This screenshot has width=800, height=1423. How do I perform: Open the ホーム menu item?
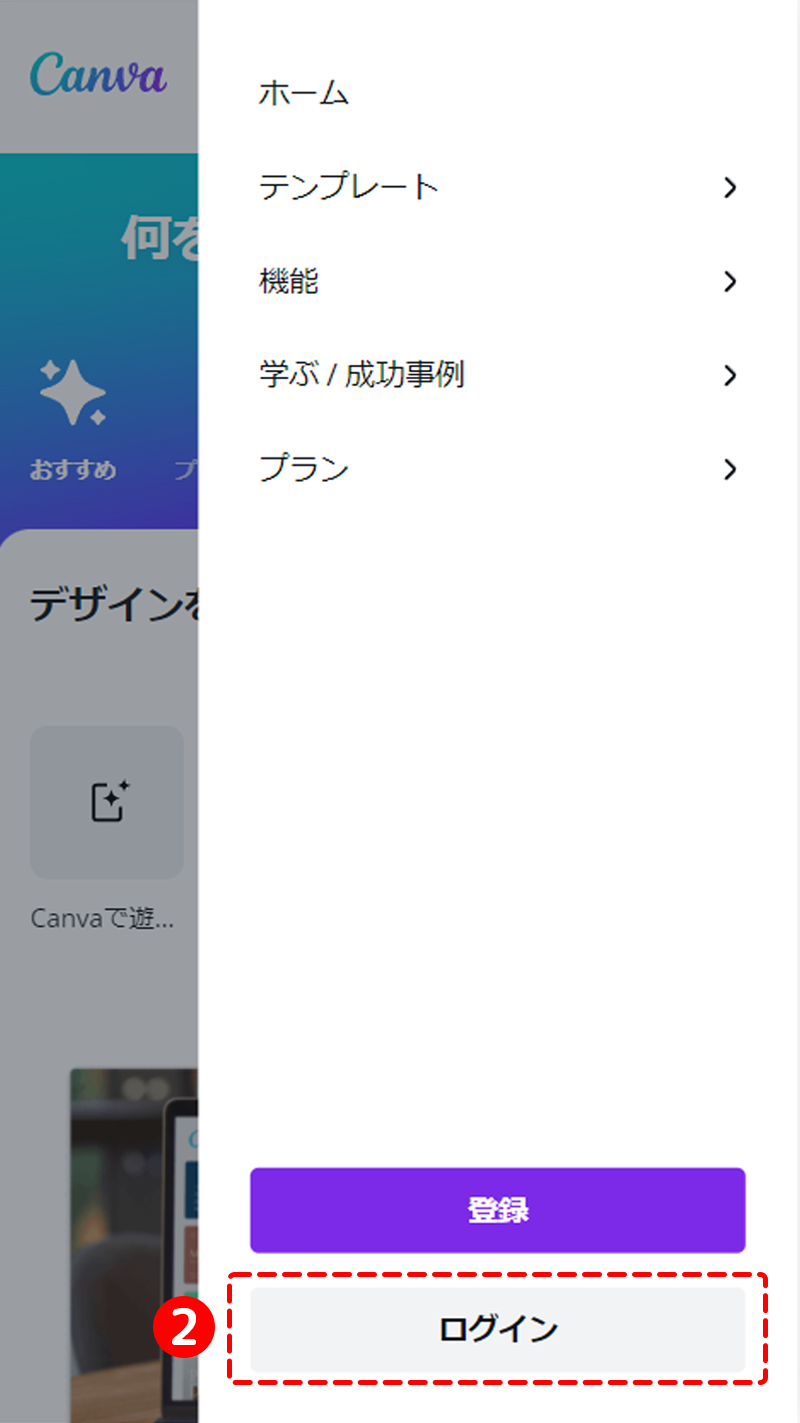coord(304,94)
